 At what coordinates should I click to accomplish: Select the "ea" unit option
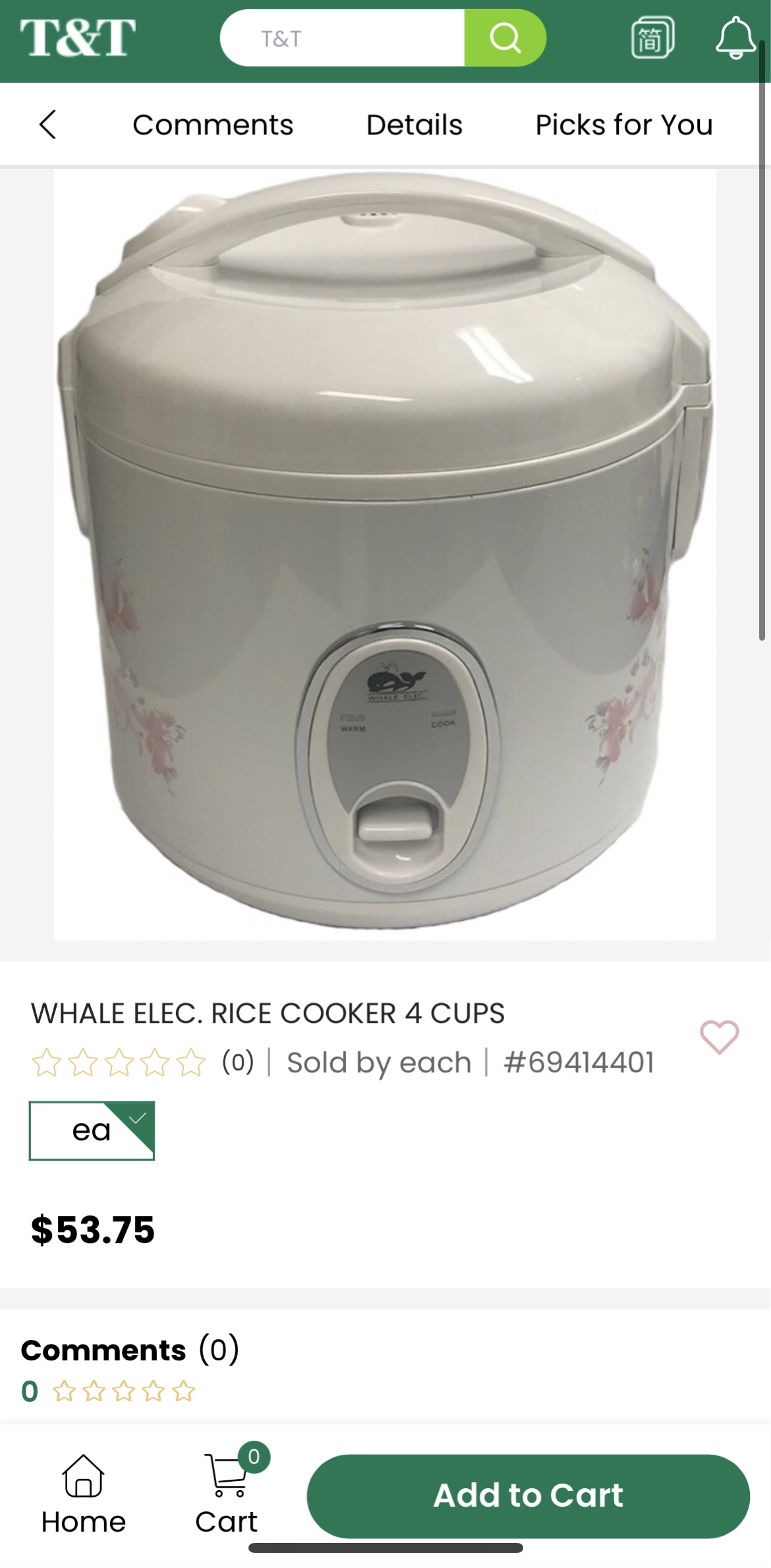(92, 1130)
